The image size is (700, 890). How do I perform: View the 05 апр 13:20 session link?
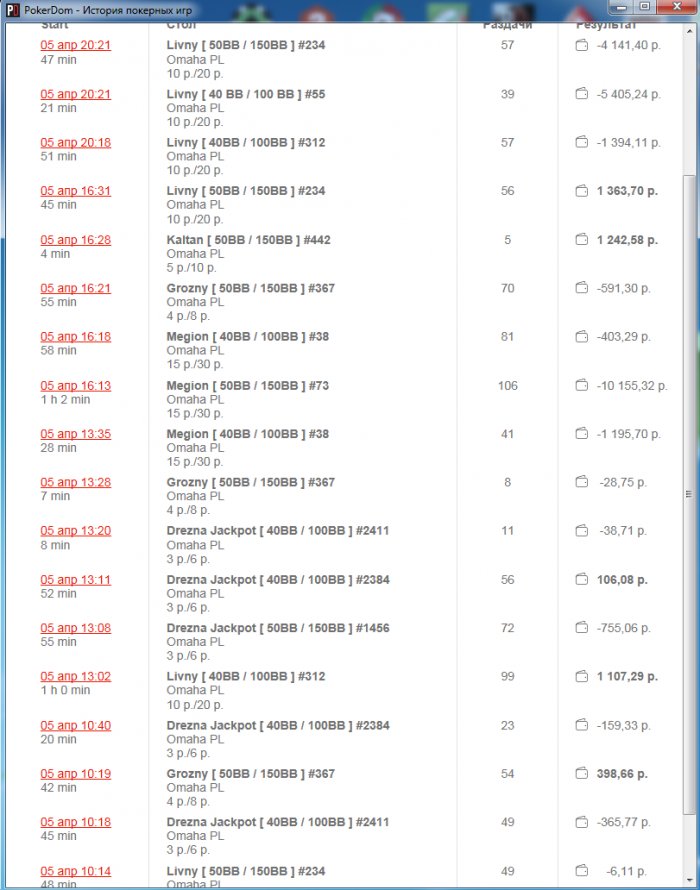[75, 531]
